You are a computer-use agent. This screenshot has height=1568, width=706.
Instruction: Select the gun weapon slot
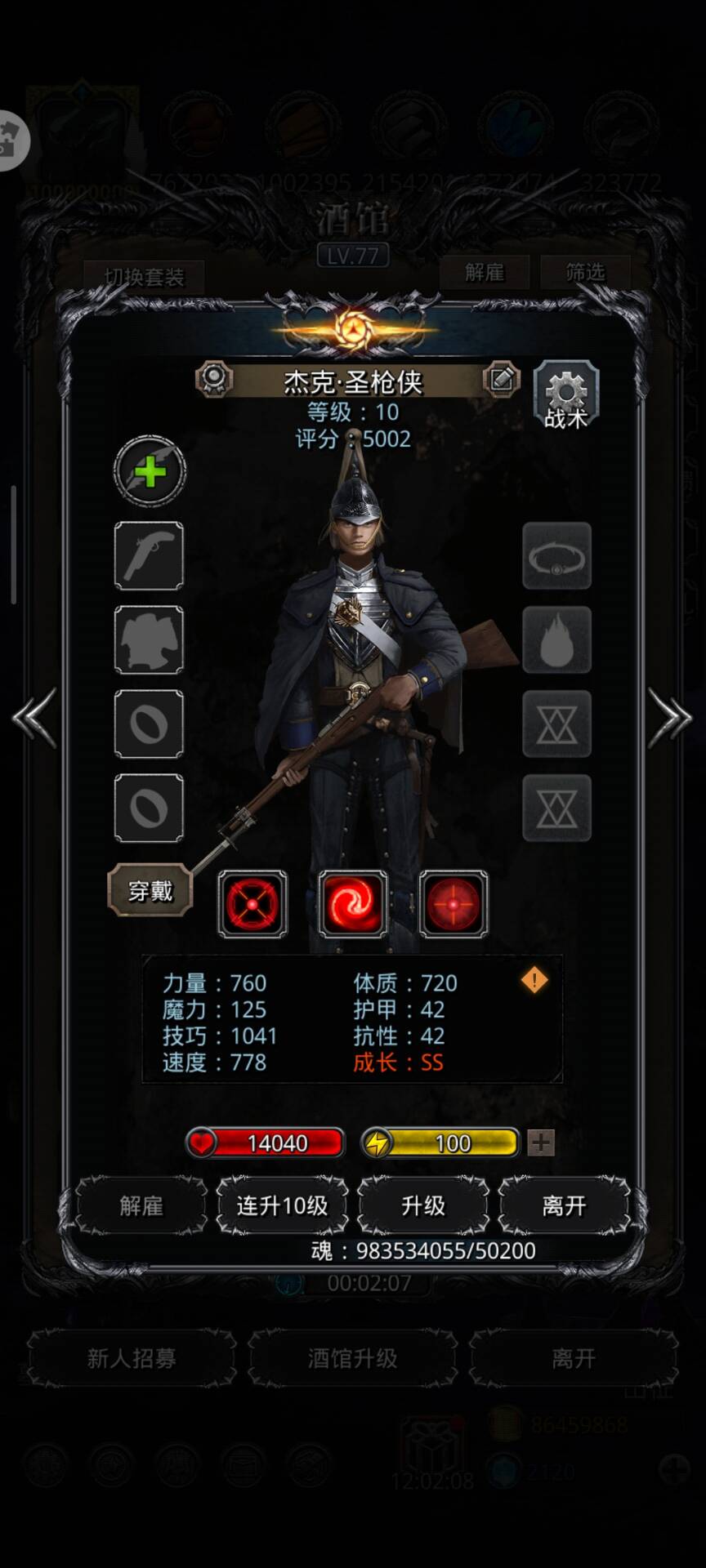click(x=149, y=556)
